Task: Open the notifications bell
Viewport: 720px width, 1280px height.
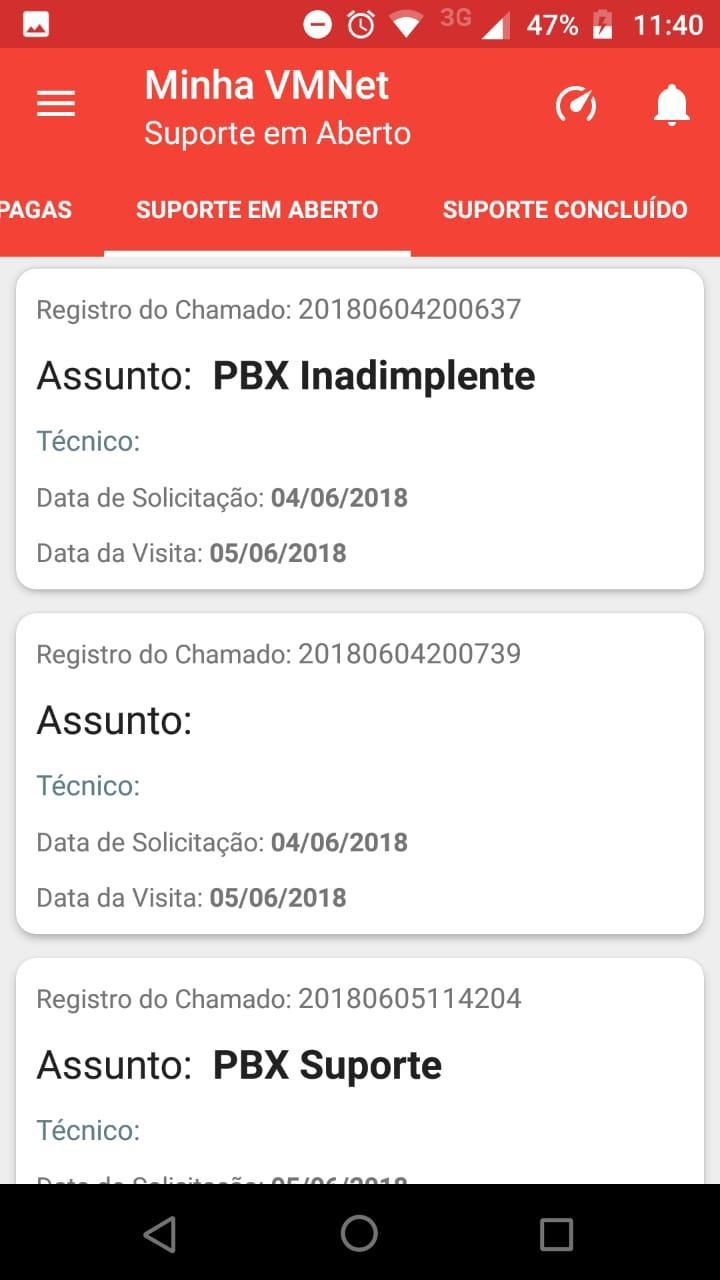Action: (672, 104)
